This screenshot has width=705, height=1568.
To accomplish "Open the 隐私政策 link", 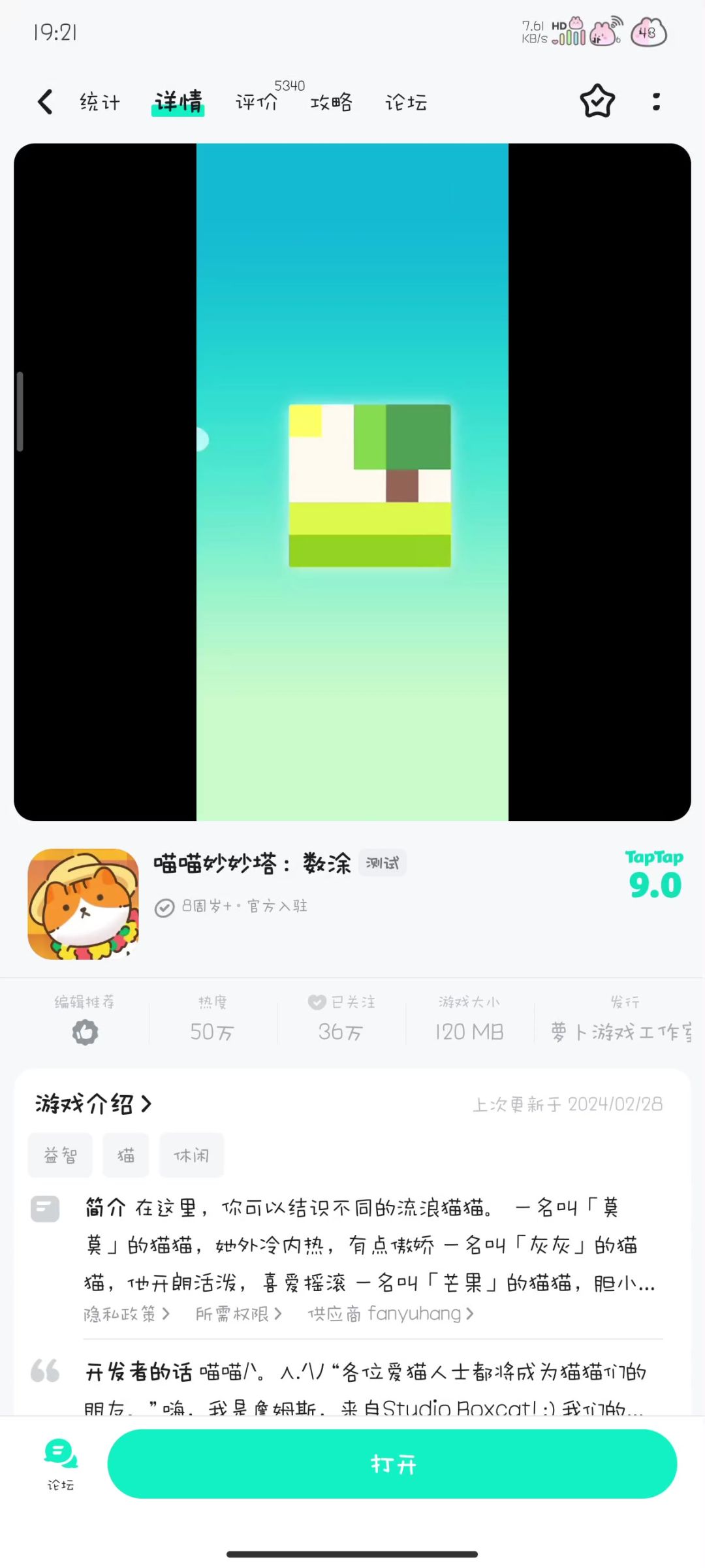I will click(x=127, y=1313).
